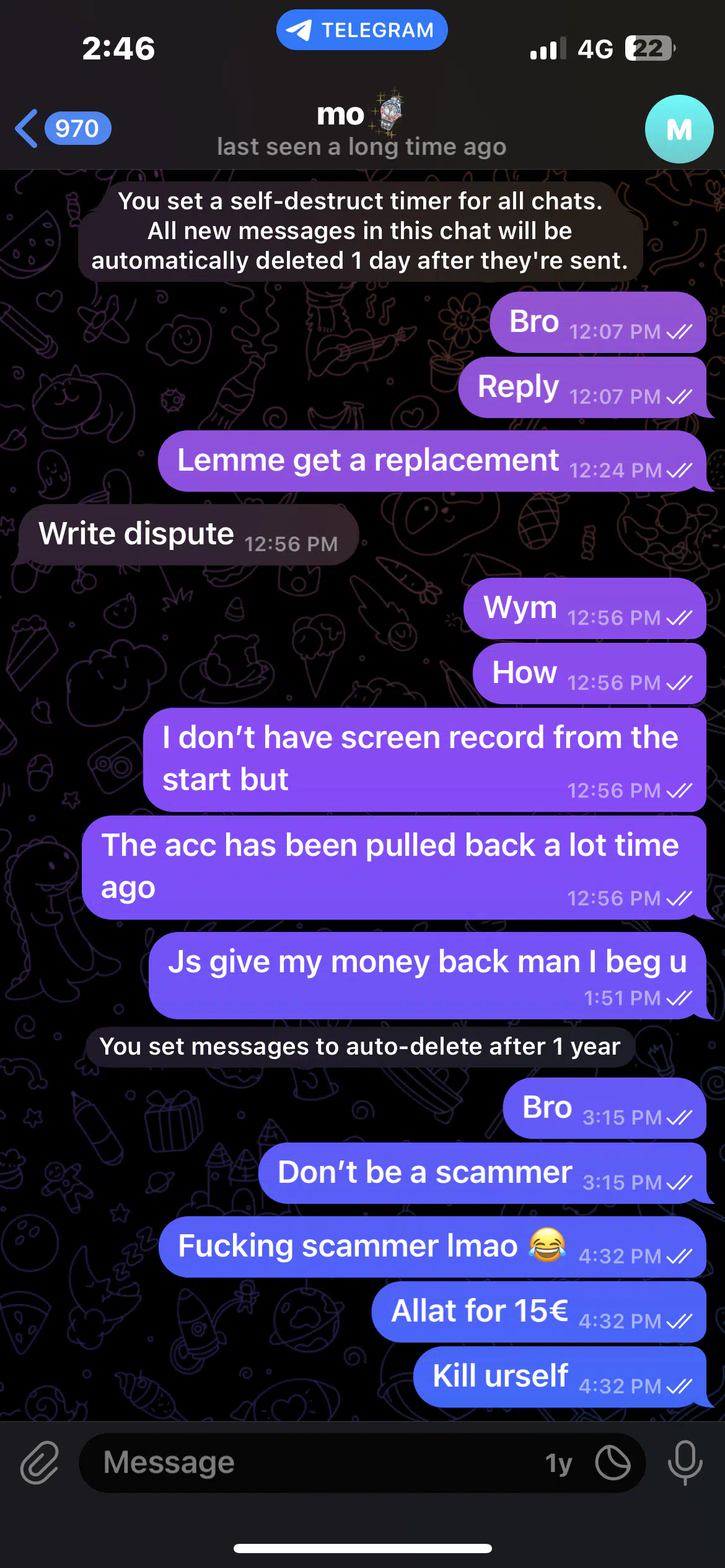The width and height of the screenshot is (725, 1568).
Task: Tap the attachment paperclip icon
Action: click(x=40, y=1463)
